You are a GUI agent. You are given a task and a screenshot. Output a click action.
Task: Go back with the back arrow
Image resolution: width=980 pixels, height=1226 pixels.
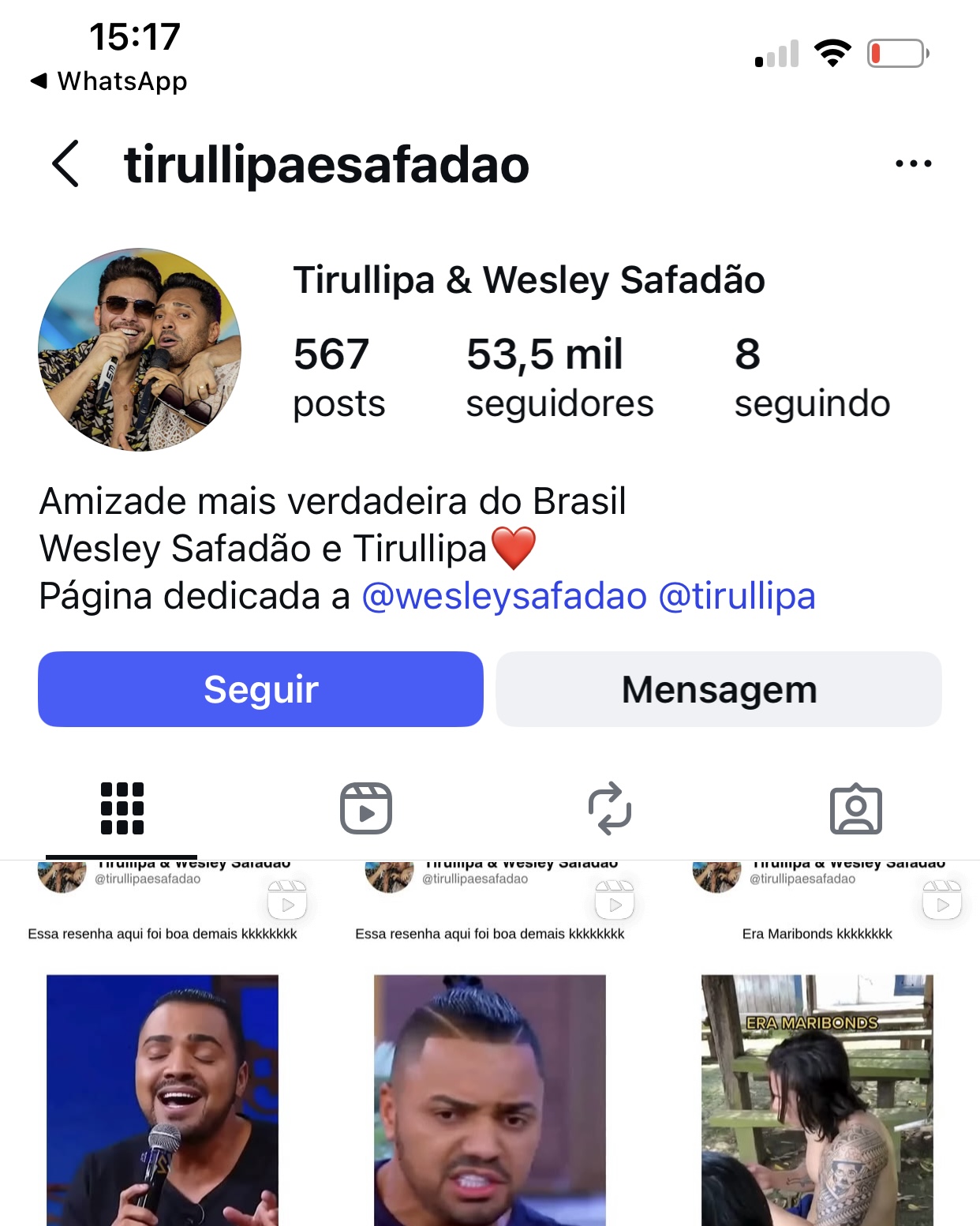pos(64,164)
